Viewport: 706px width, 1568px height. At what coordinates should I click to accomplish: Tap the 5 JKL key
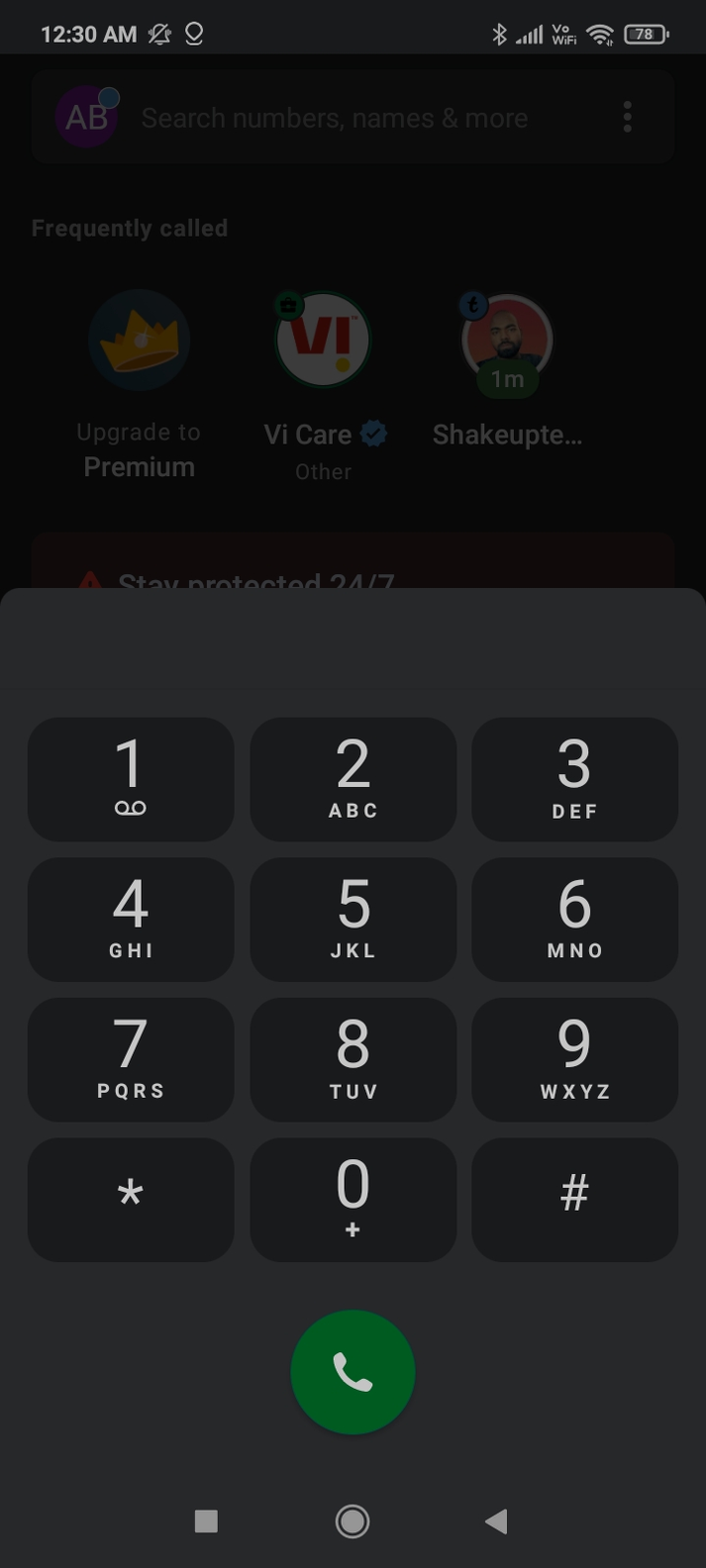click(x=353, y=920)
